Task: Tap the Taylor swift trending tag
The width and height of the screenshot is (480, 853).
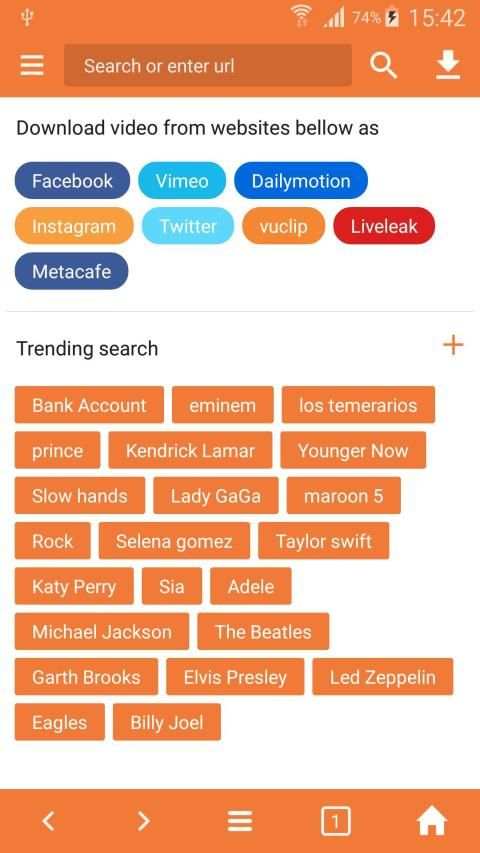Action: tap(324, 541)
